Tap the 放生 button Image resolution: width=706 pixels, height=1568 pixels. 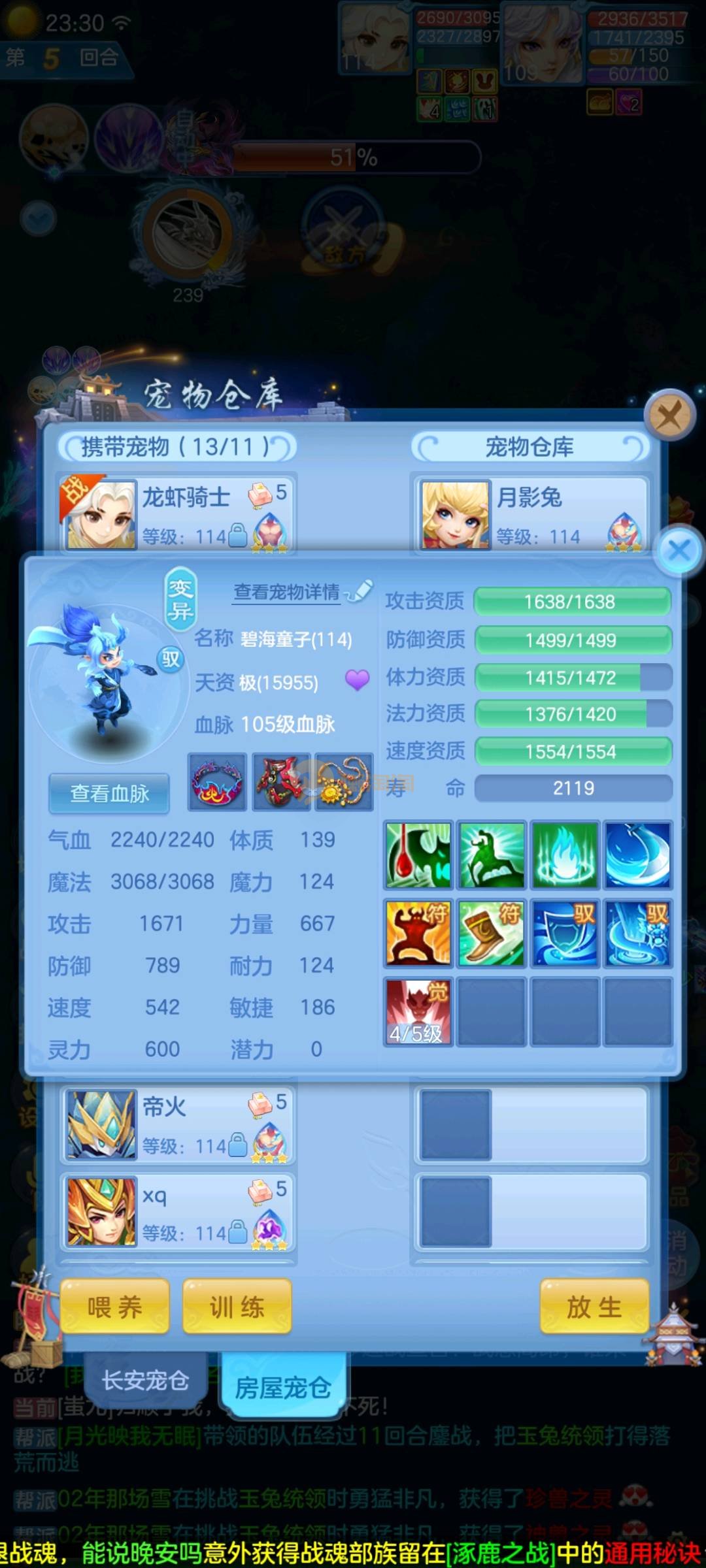point(594,1307)
